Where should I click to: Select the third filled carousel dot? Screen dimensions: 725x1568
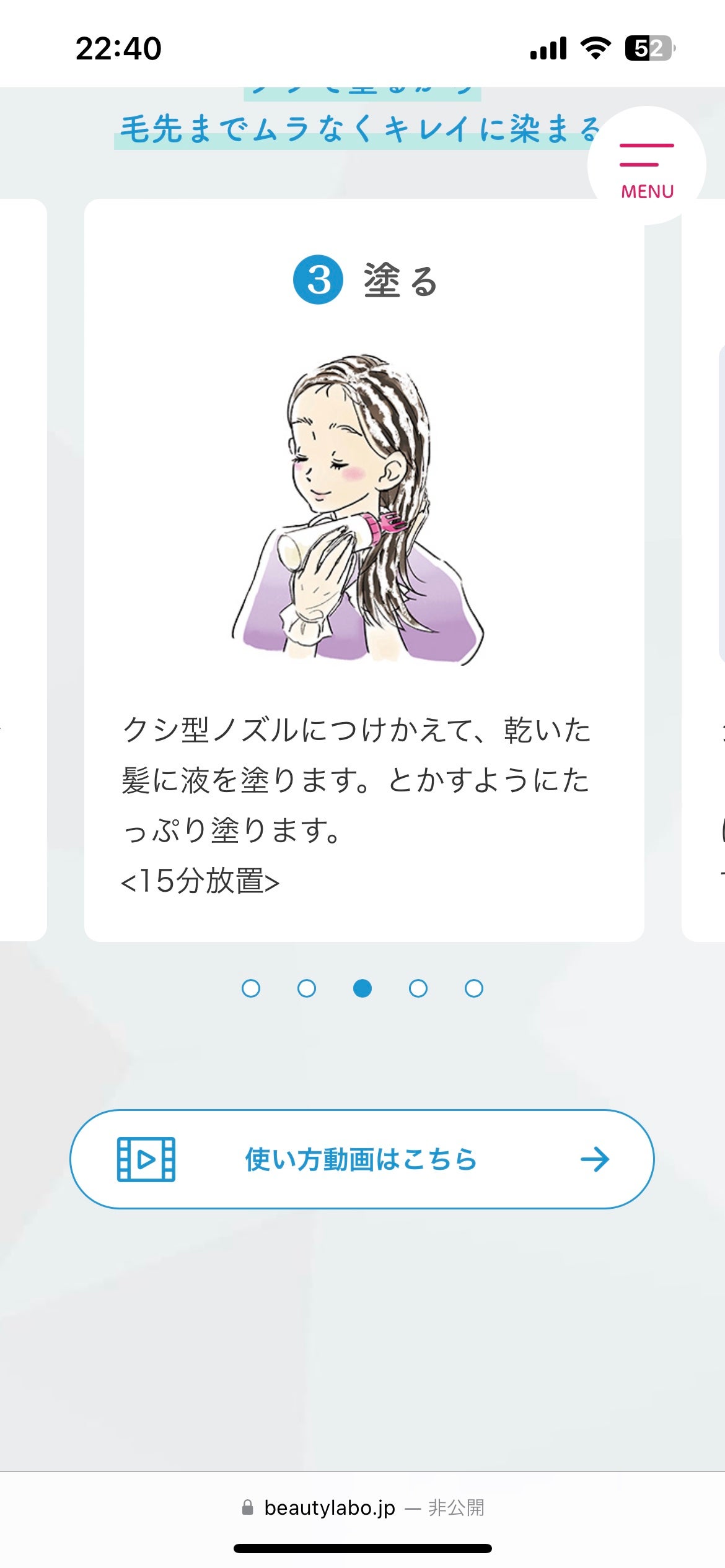362,989
